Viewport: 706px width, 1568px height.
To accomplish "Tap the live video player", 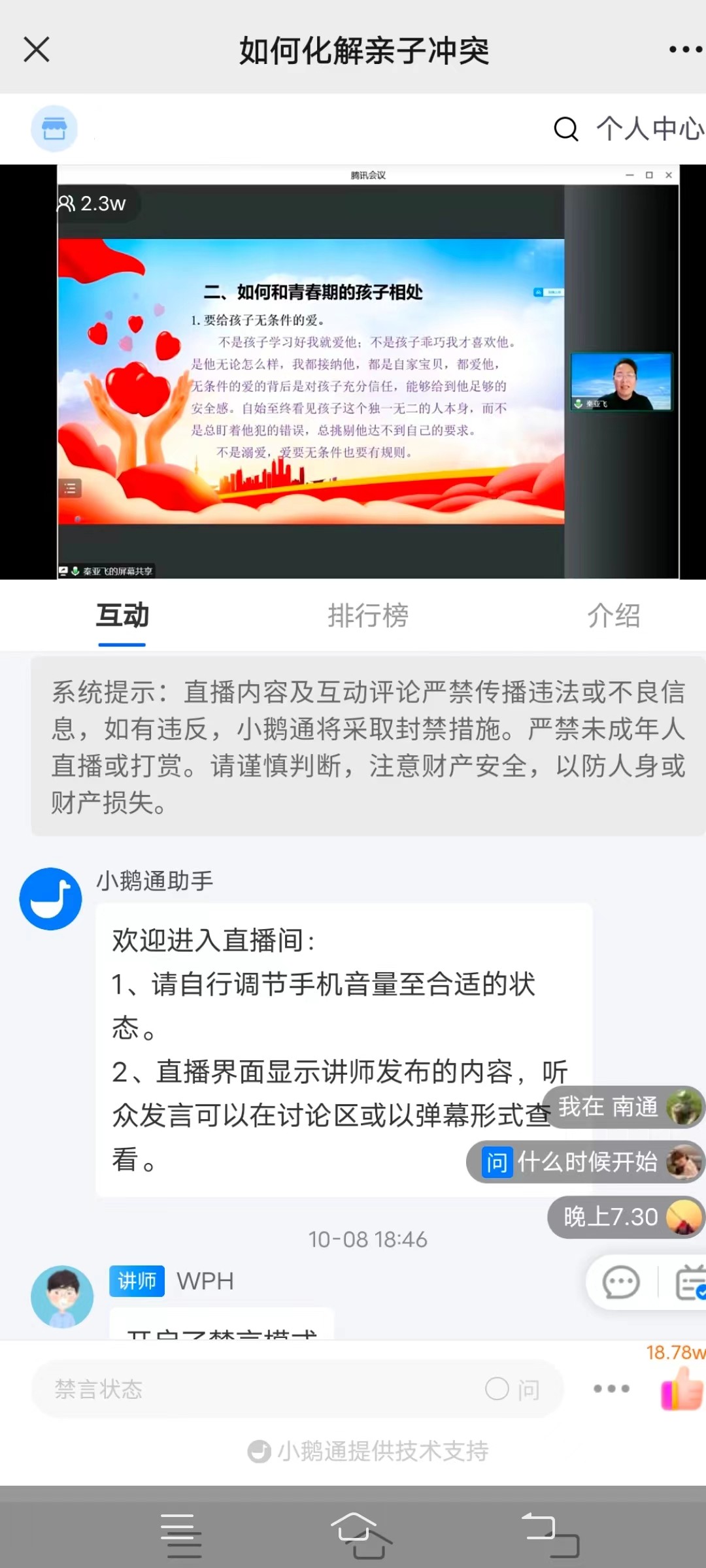I will 353,371.
